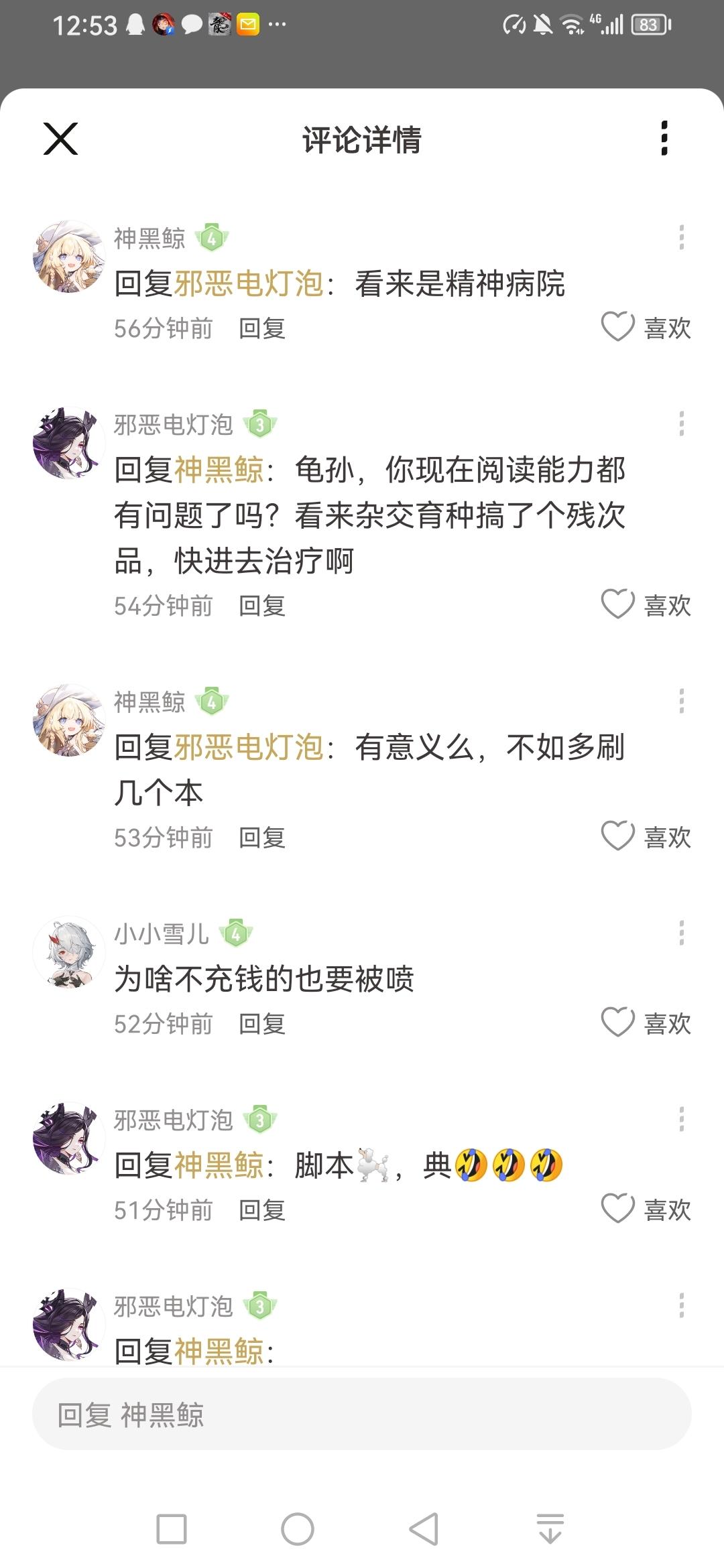The height and width of the screenshot is (1568, 724).
Task: Reply to the 54分钟前 comment
Action: pos(262,606)
